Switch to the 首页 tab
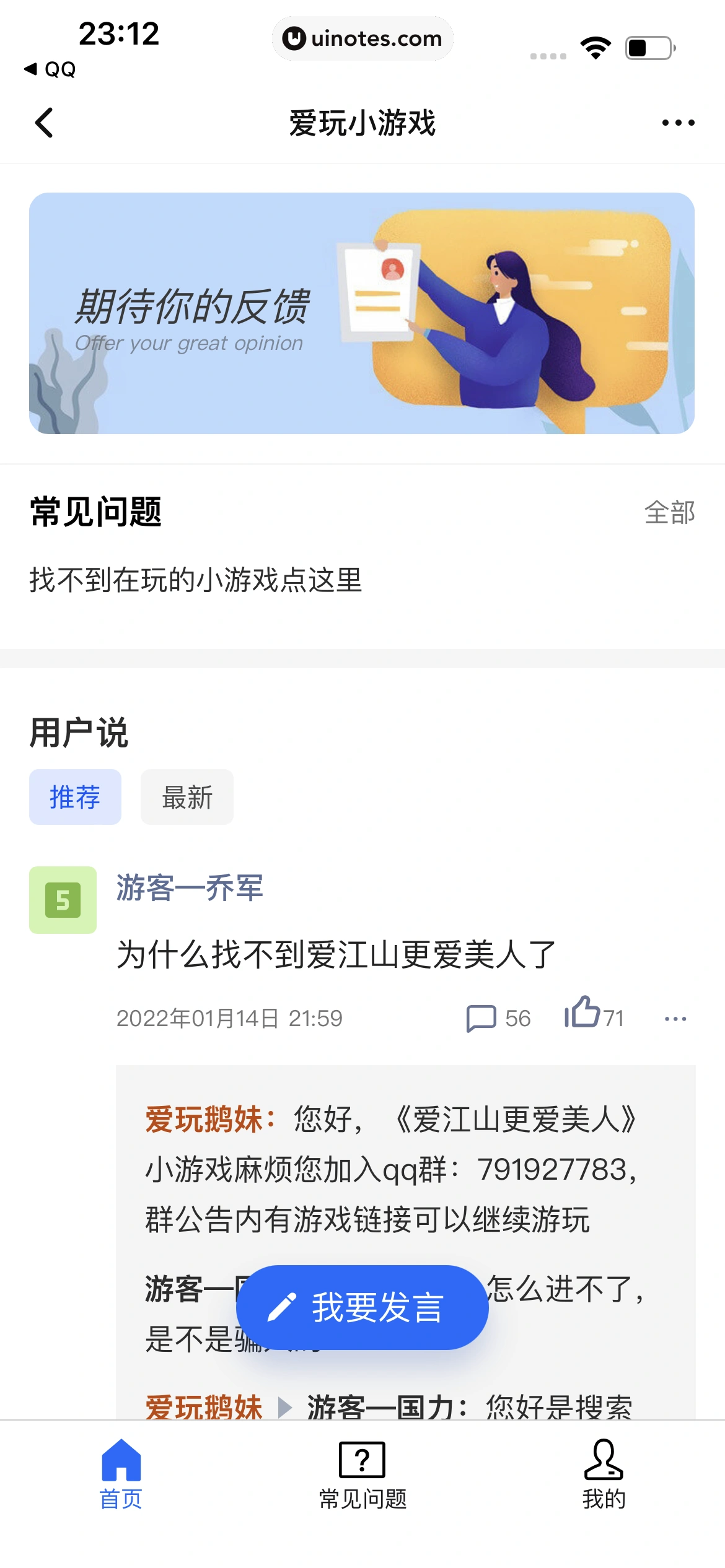 point(121,1474)
